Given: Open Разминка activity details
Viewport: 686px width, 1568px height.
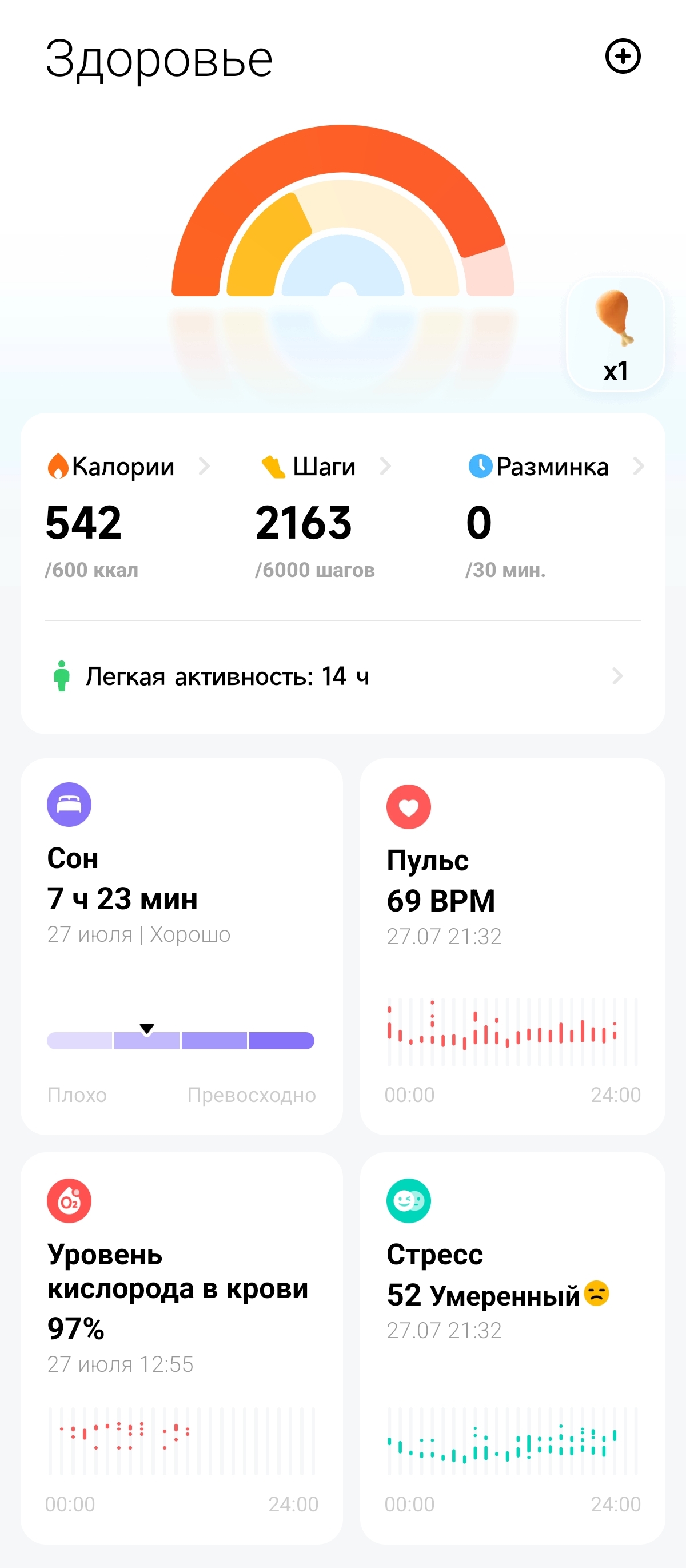Looking at the screenshot, I should pyautogui.click(x=553, y=467).
